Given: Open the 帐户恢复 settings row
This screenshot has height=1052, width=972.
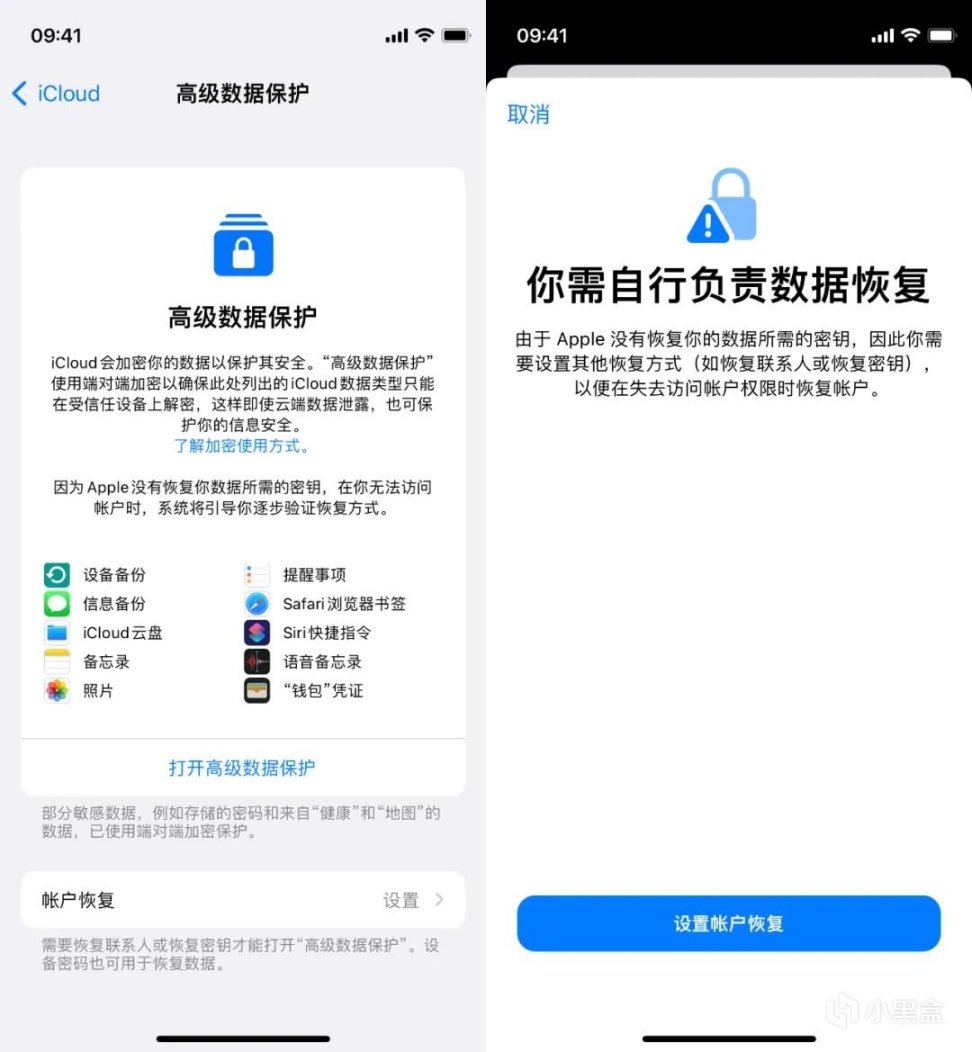Looking at the screenshot, I should [x=242, y=900].
